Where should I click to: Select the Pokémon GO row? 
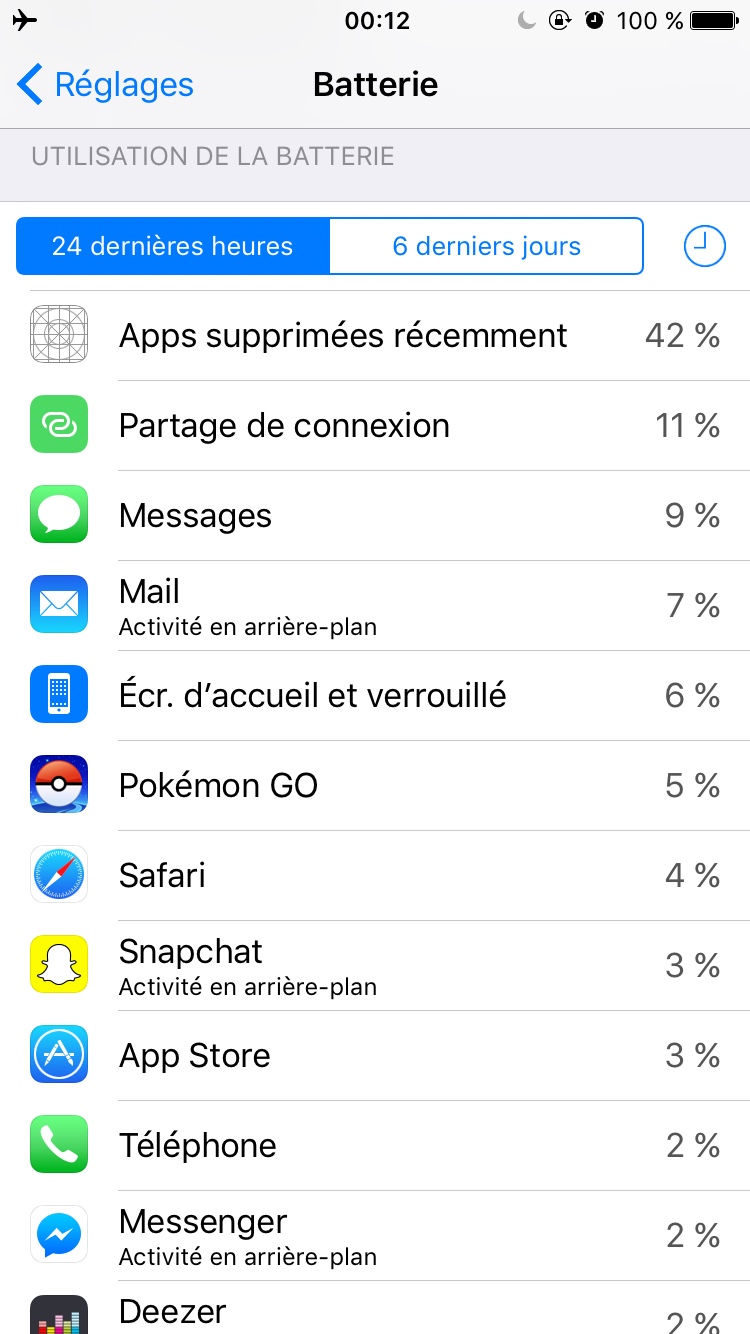[x=375, y=785]
